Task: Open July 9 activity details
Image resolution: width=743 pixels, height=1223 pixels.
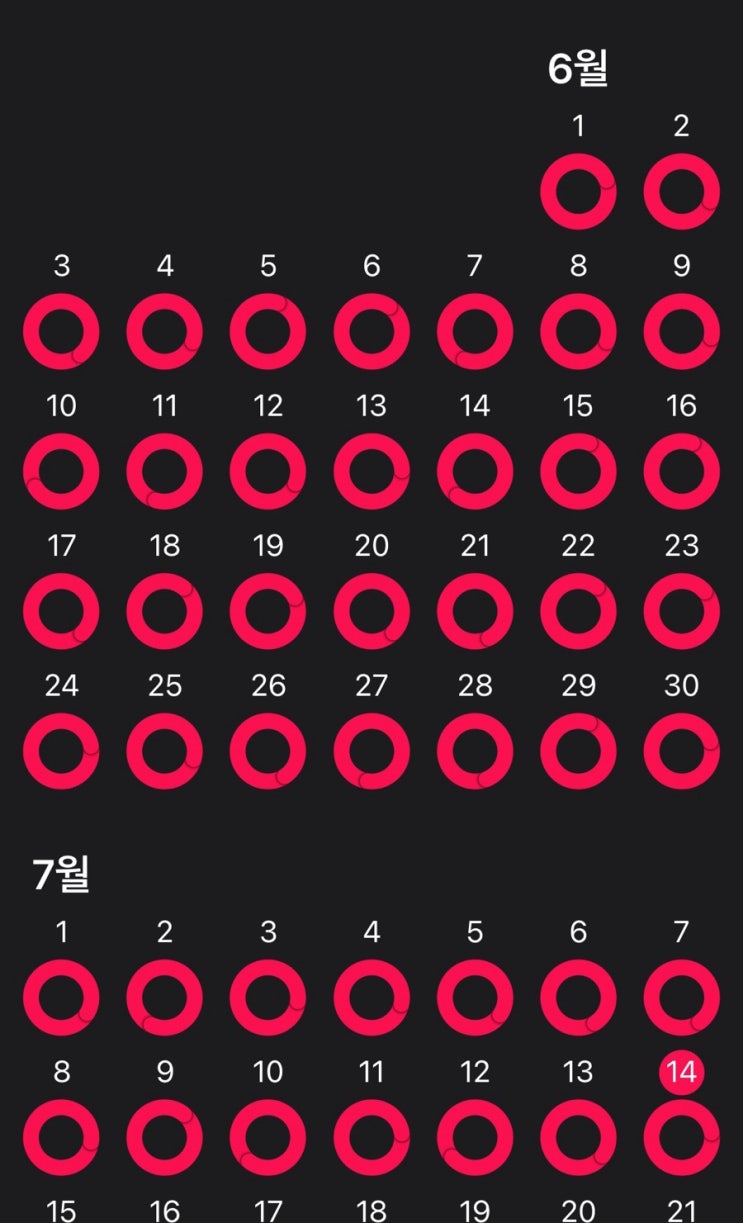Action: pyautogui.click(x=165, y=1137)
